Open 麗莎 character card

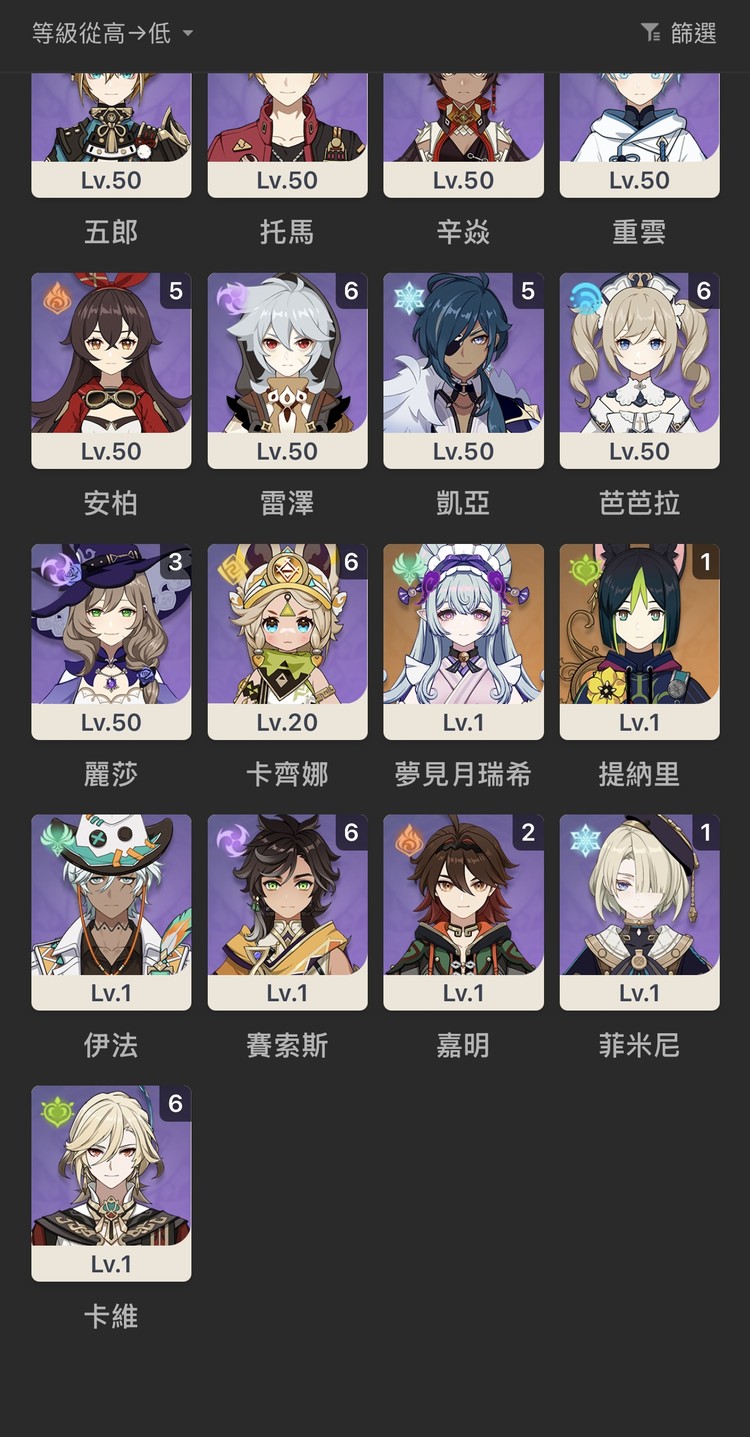[x=111, y=641]
